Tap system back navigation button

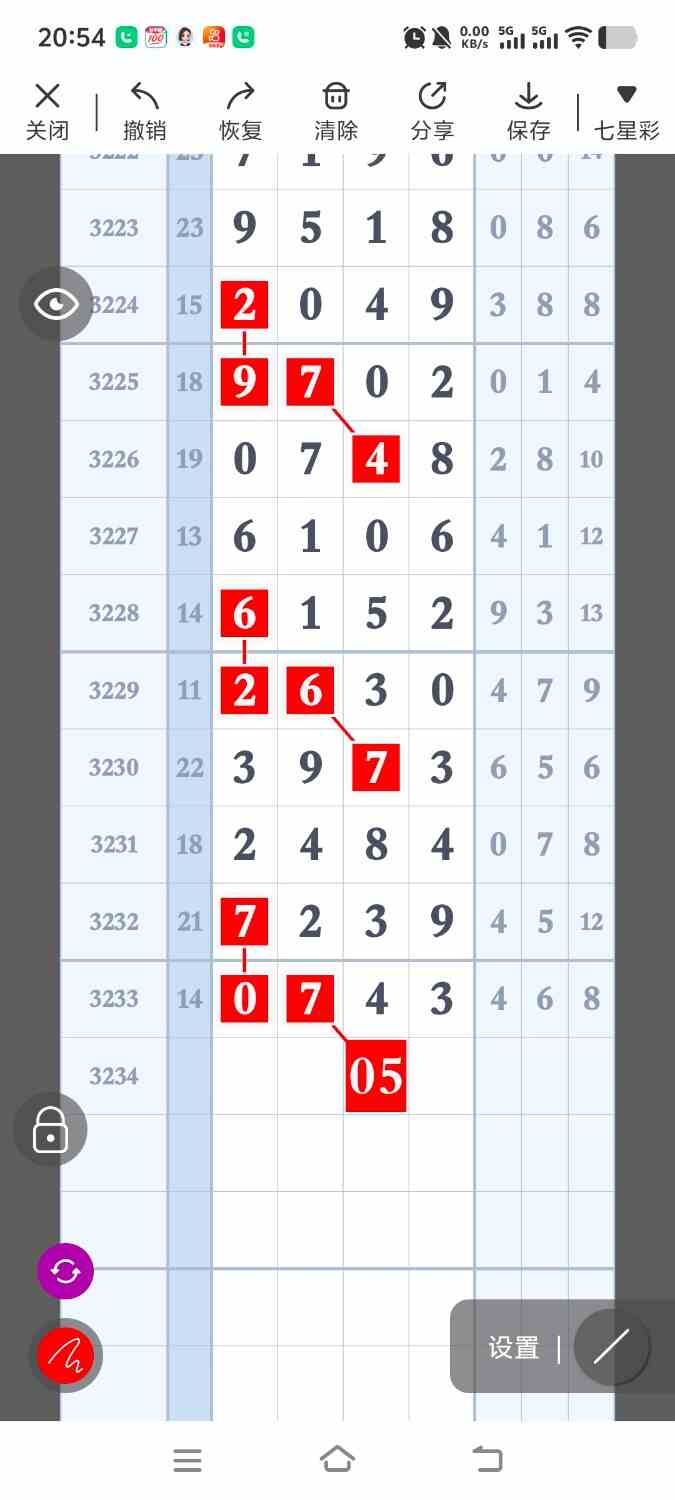(487, 1460)
